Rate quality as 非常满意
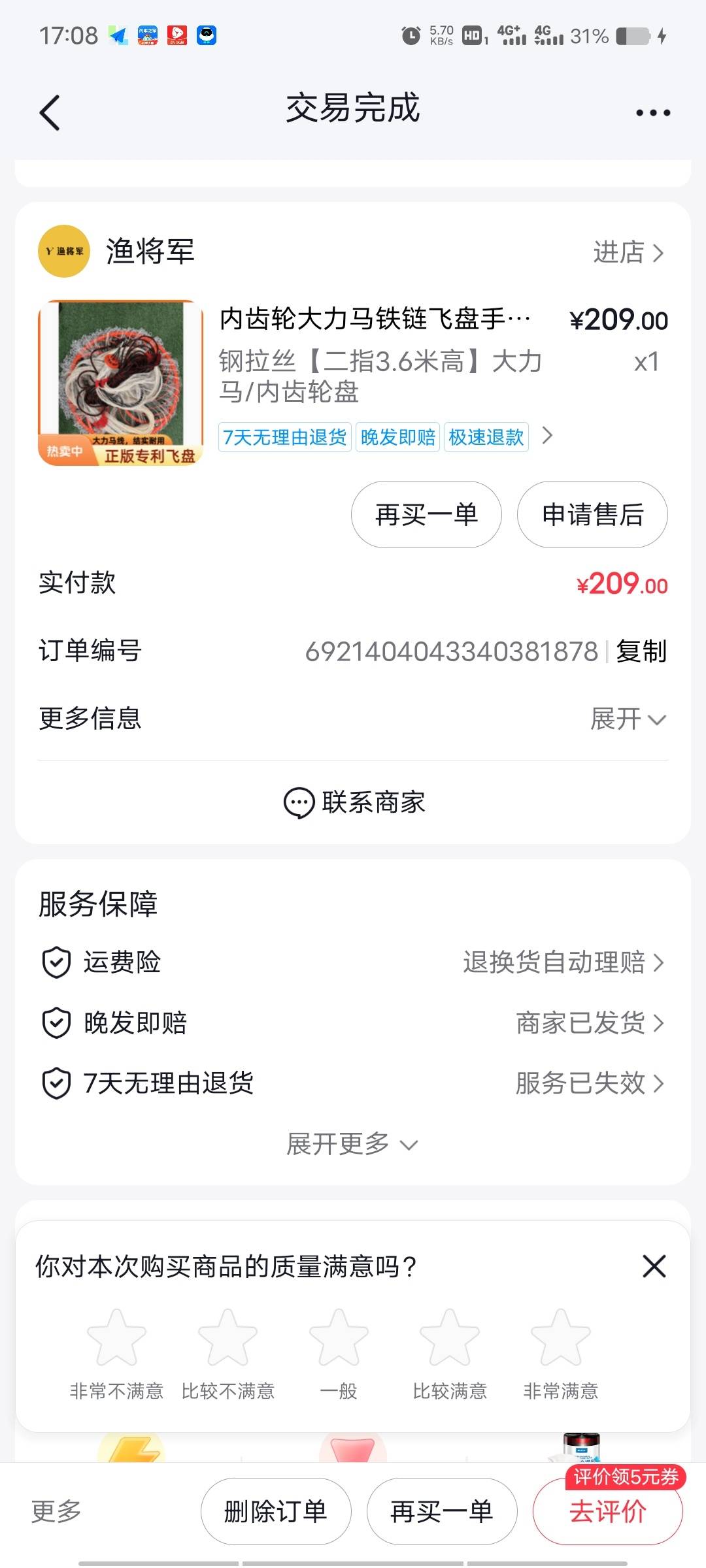Screen dimensions: 706x1568 [561, 1338]
